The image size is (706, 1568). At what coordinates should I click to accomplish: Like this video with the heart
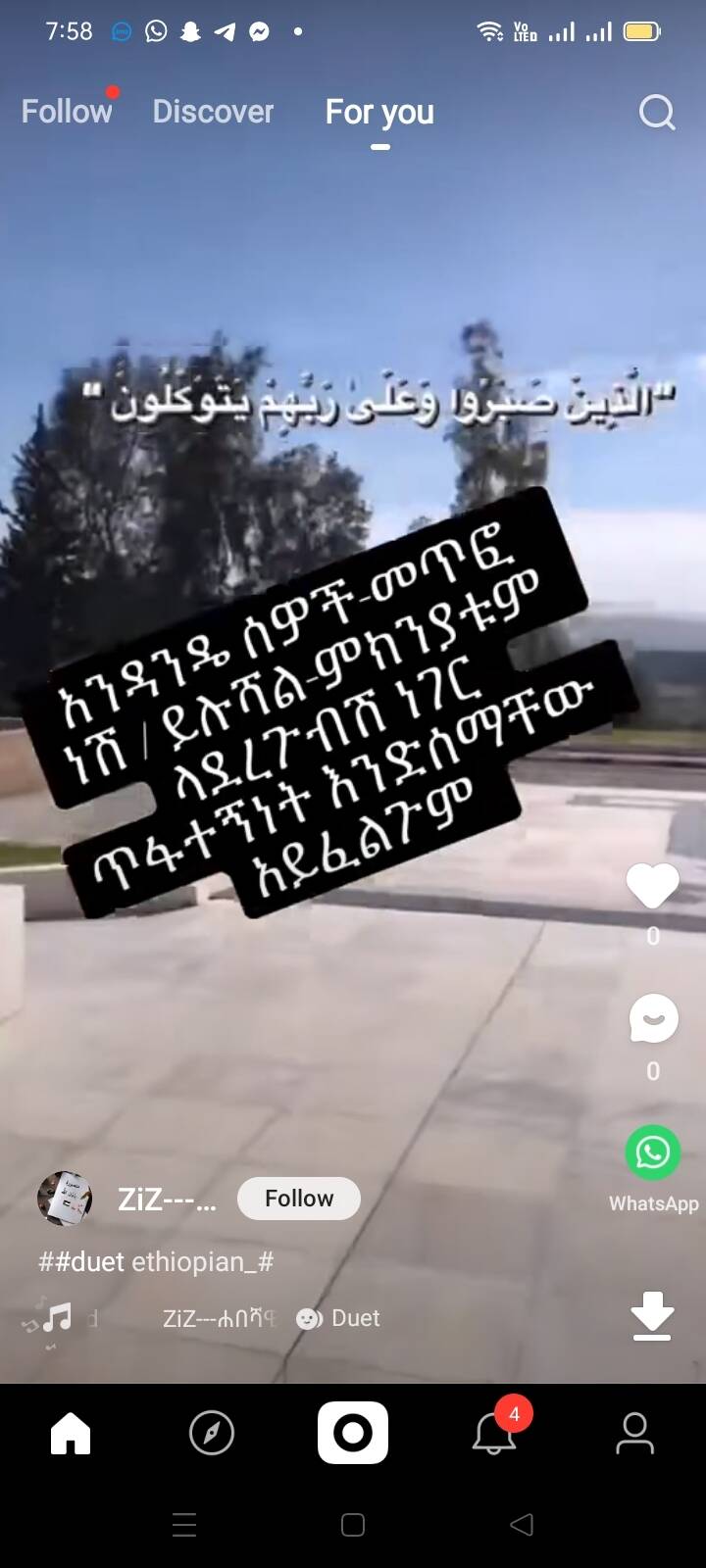coord(652,887)
